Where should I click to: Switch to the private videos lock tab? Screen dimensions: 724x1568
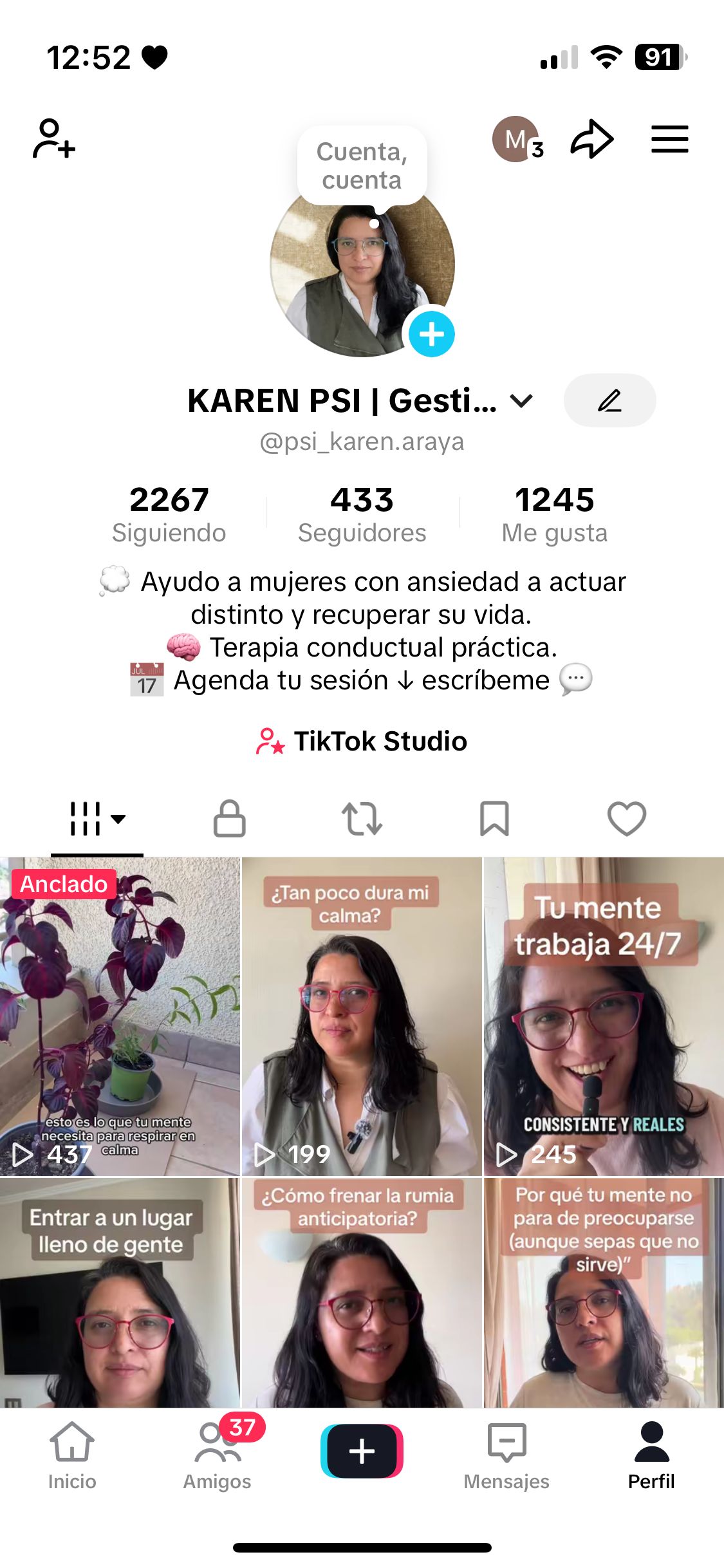pyautogui.click(x=230, y=819)
